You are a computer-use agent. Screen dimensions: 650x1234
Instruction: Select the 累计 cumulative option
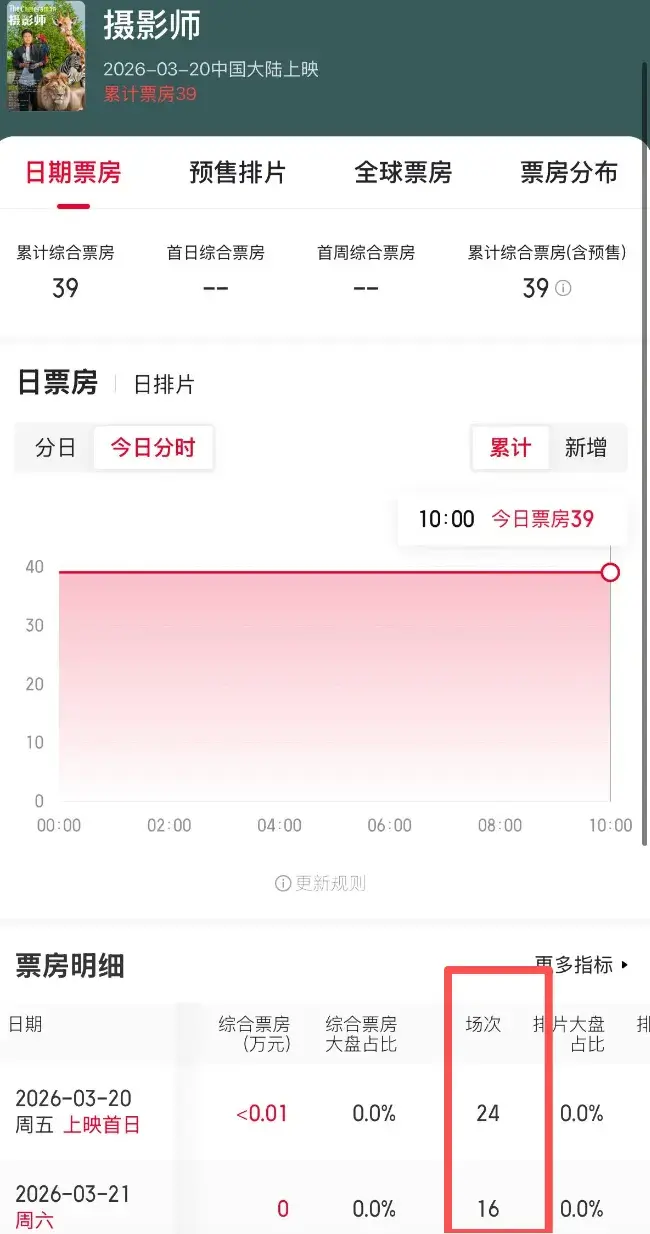510,447
